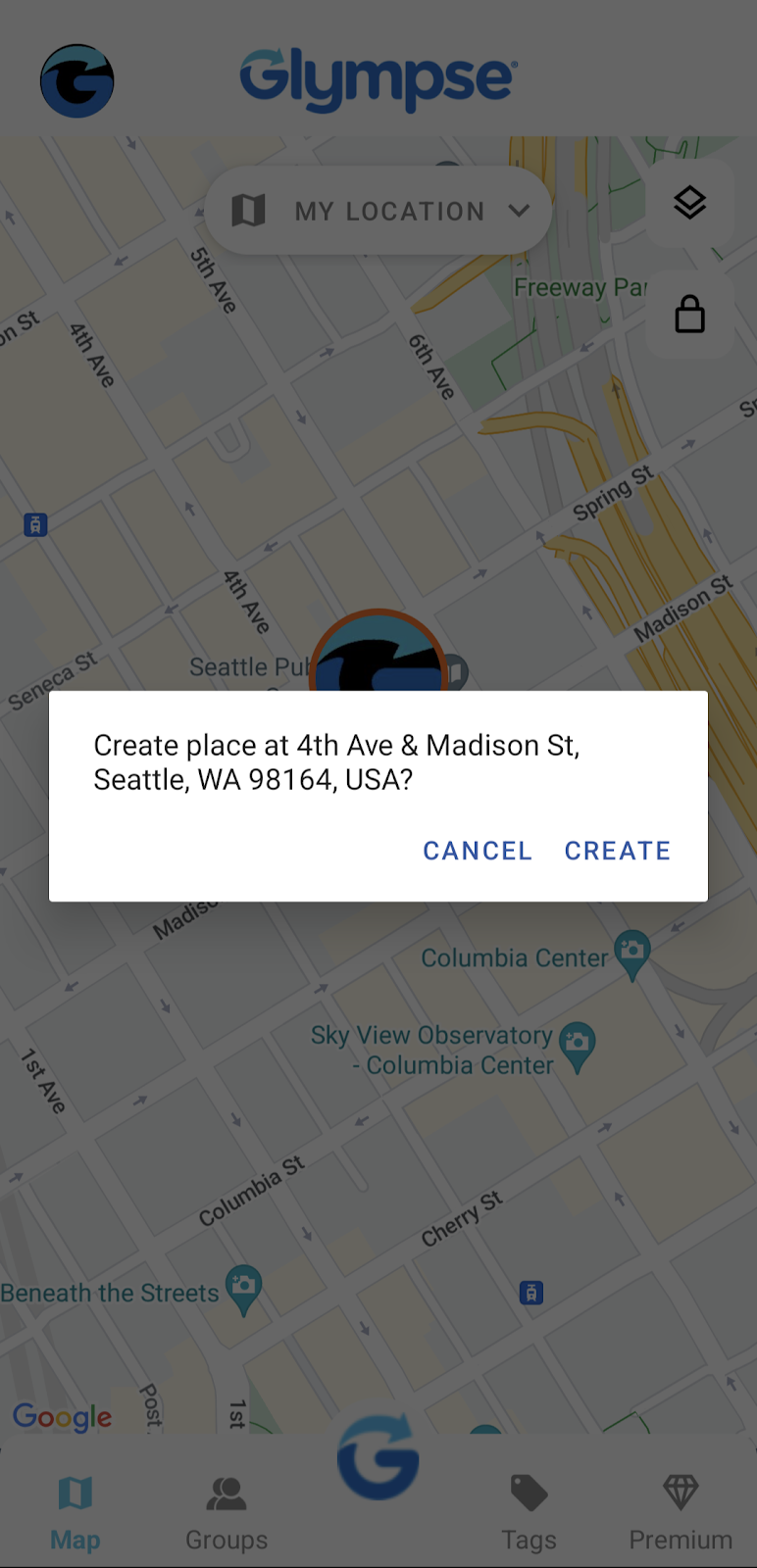The height and width of the screenshot is (1568, 757).
Task: Dismiss dialog with CANCEL
Action: click(x=478, y=851)
